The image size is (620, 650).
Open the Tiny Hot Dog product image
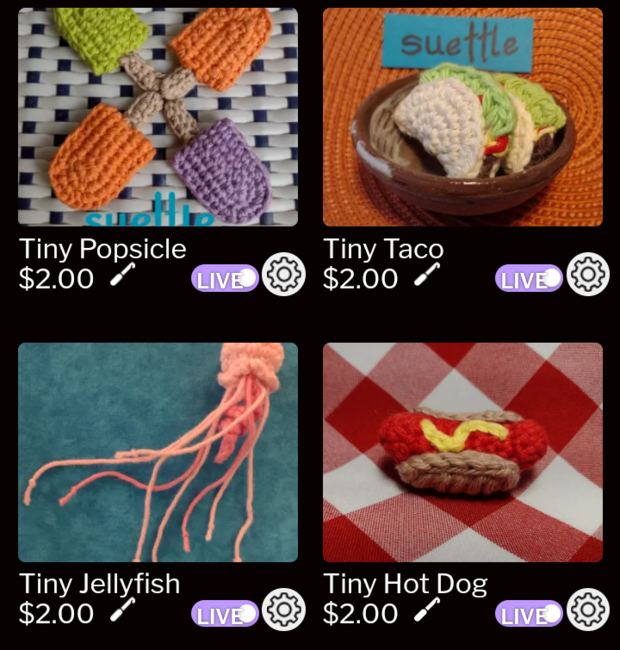(x=462, y=452)
